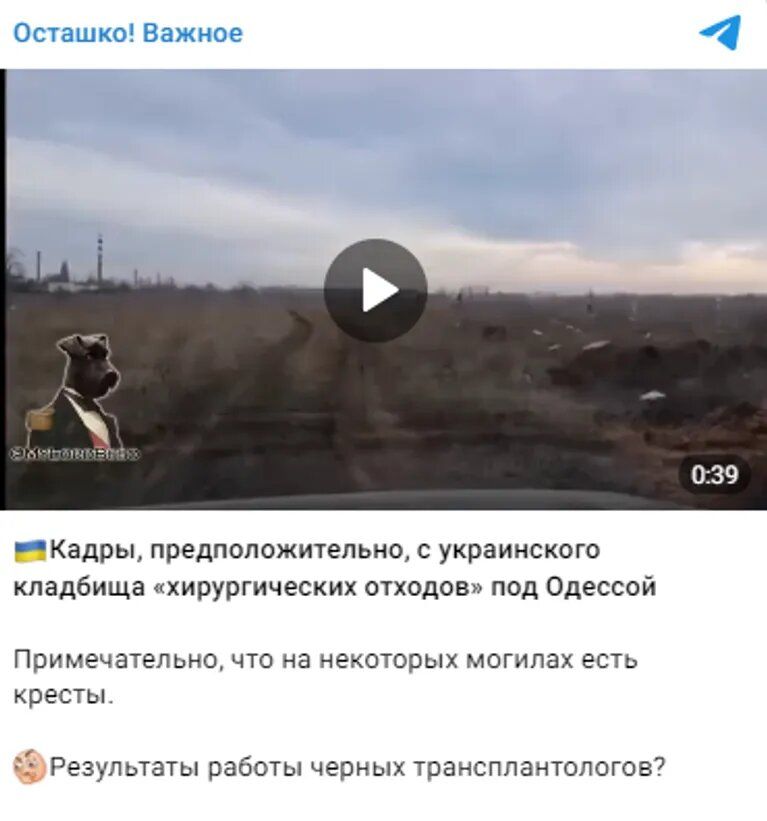The height and width of the screenshot is (821, 767).
Task: Play the 0:39 video
Action: point(375,291)
